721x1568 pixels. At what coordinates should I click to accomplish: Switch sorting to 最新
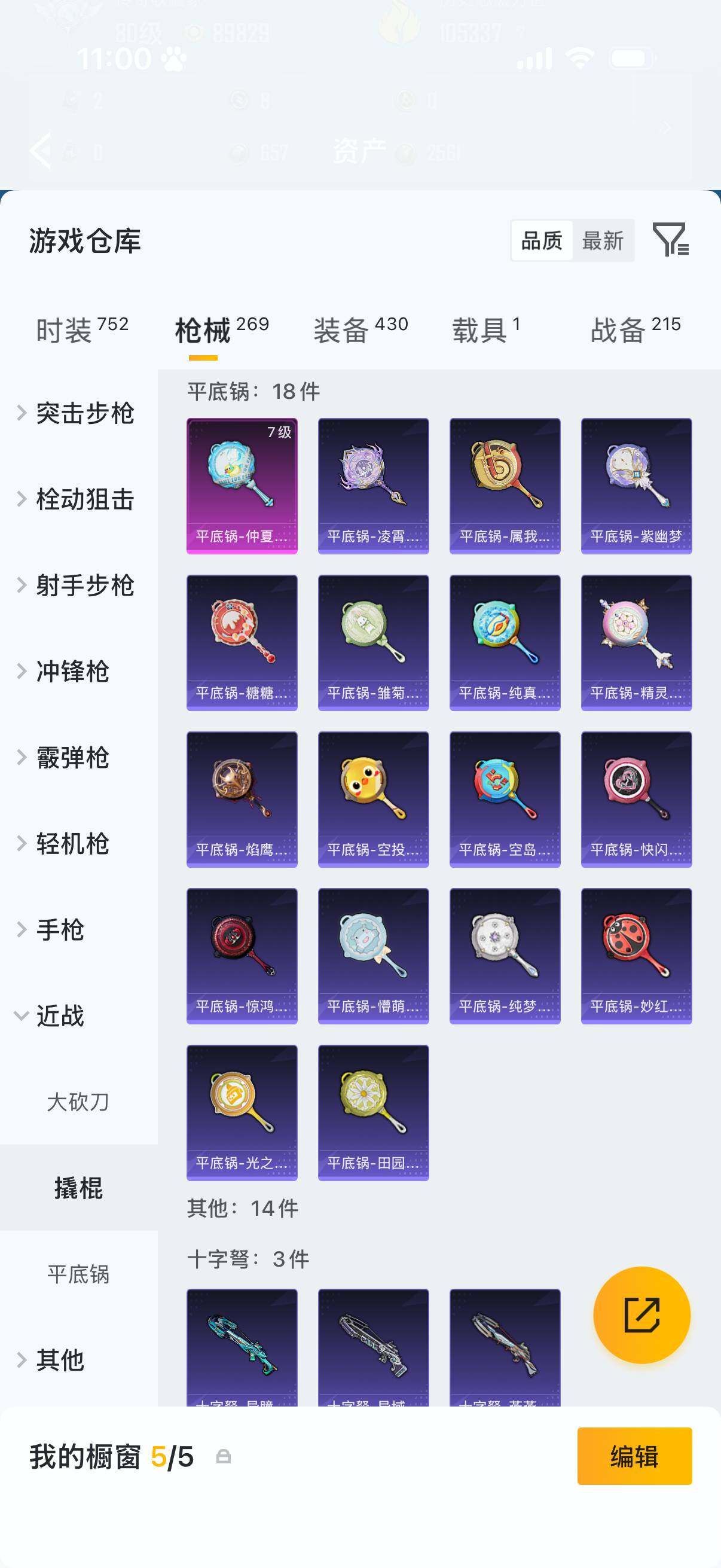point(603,241)
